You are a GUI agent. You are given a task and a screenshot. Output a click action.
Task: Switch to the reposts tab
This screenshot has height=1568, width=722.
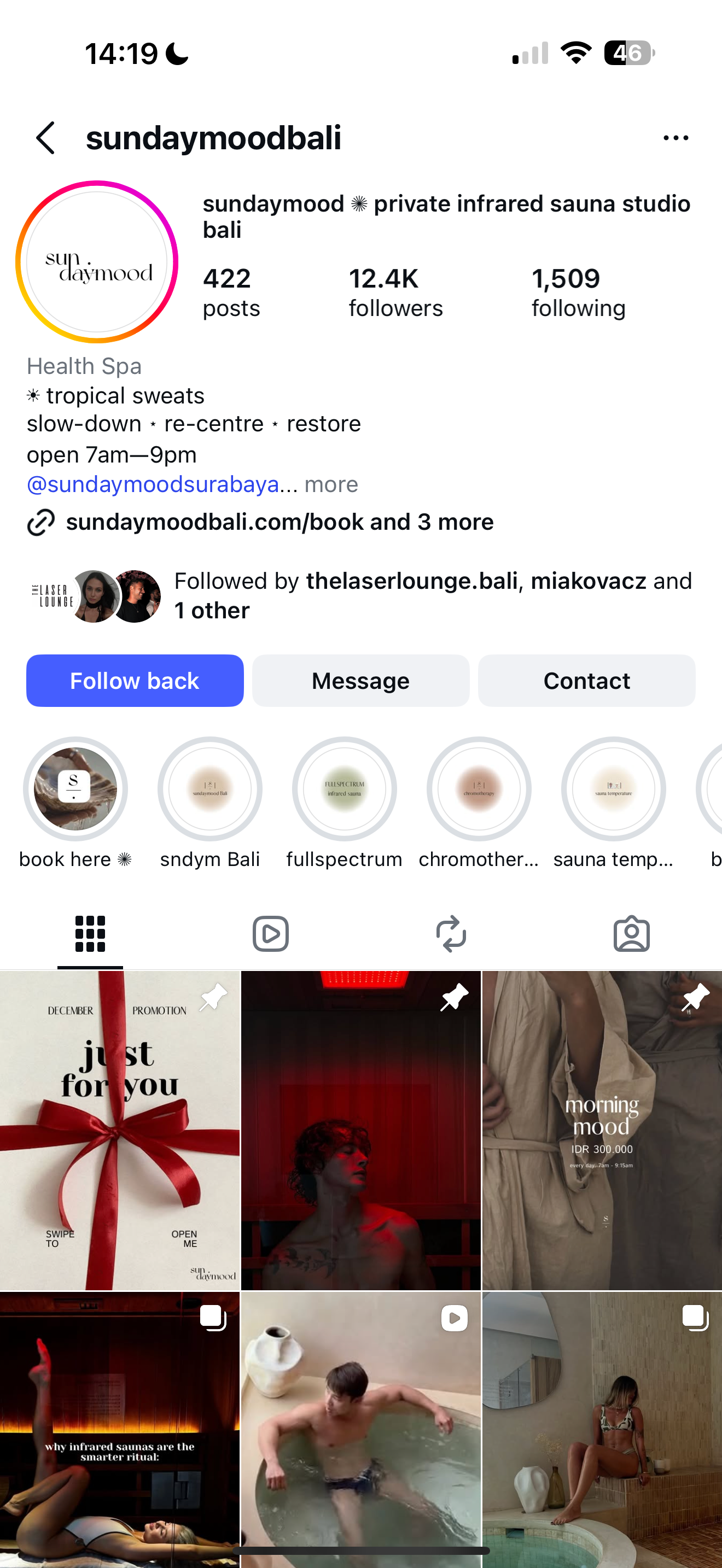tap(451, 934)
